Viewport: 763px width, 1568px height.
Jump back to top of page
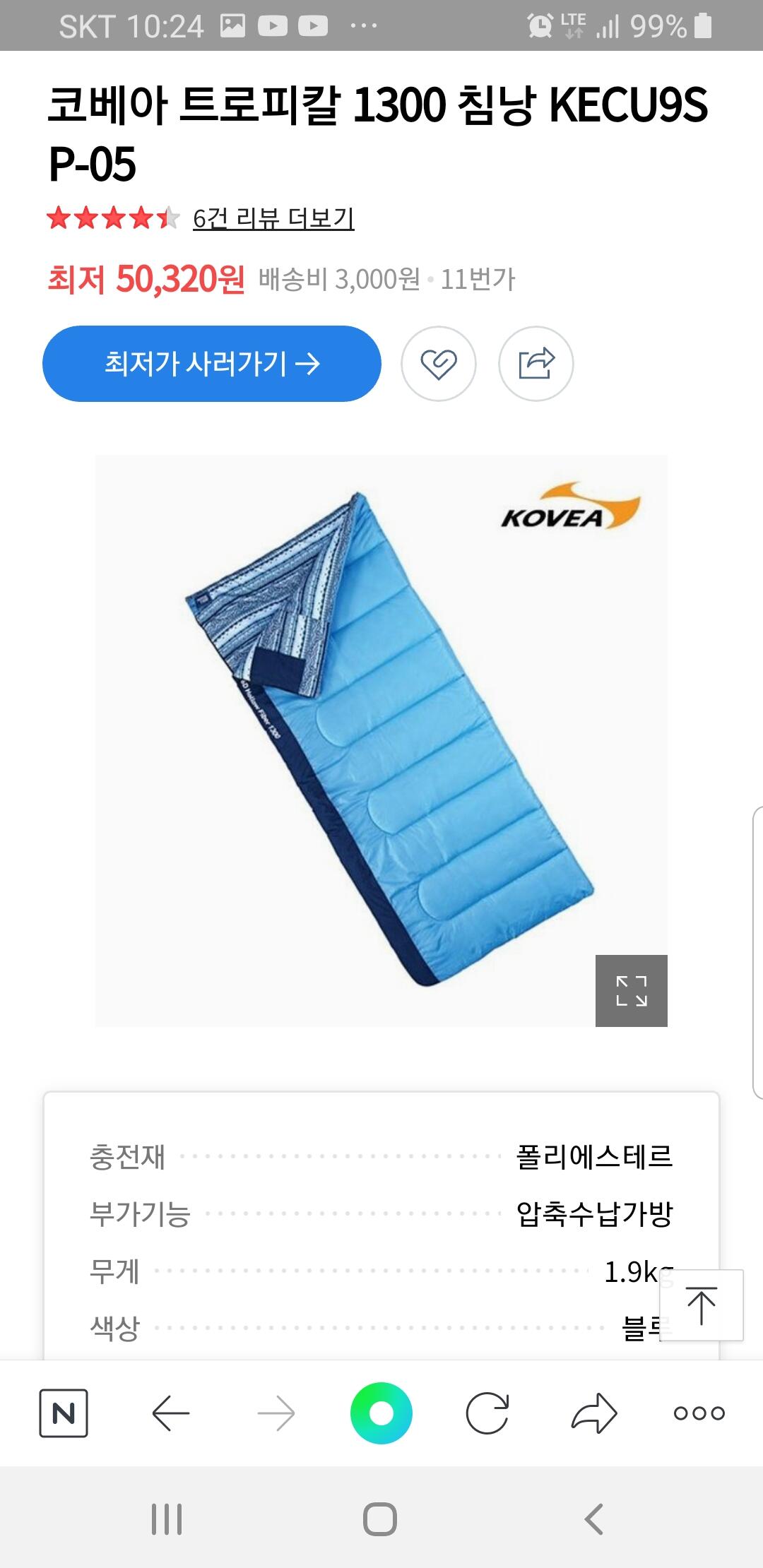coord(702,1305)
